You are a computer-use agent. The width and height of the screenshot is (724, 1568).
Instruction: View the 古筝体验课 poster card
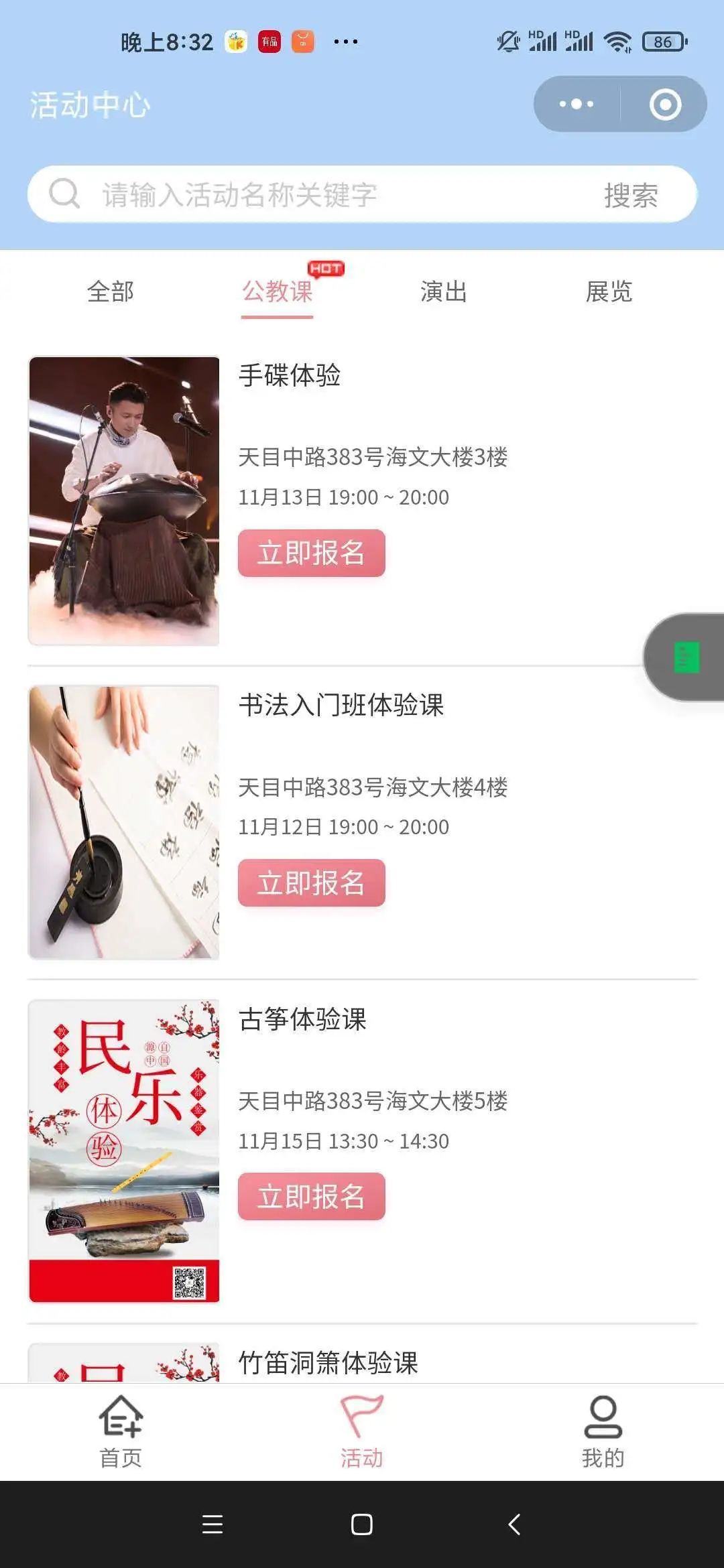pos(124,1151)
